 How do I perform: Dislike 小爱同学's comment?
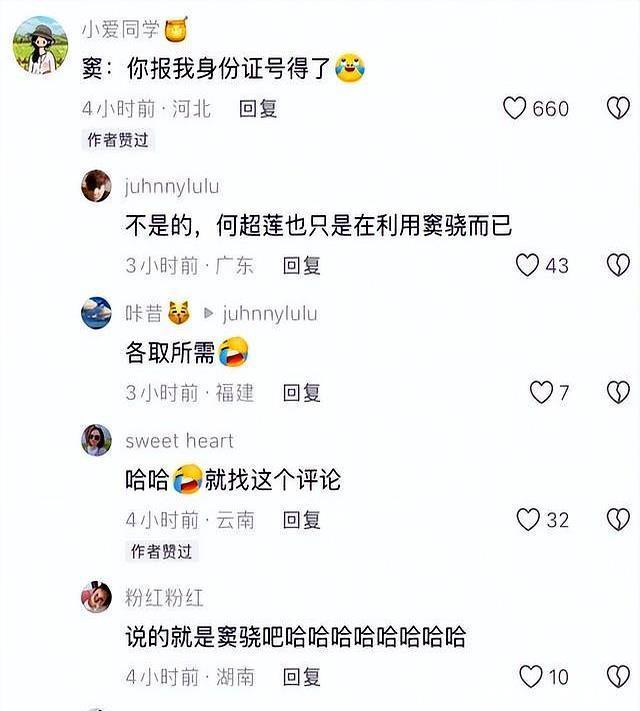[618, 108]
